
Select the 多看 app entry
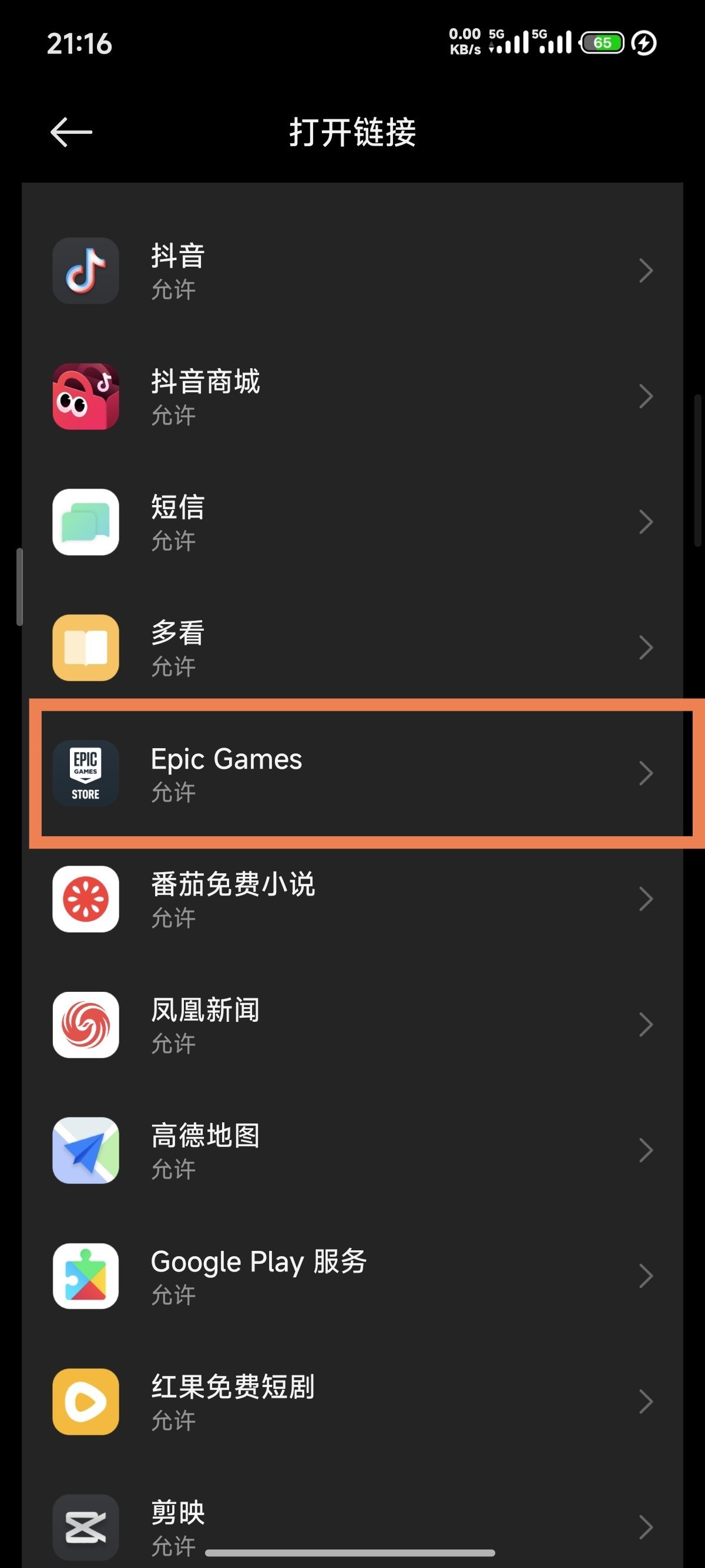tap(352, 648)
